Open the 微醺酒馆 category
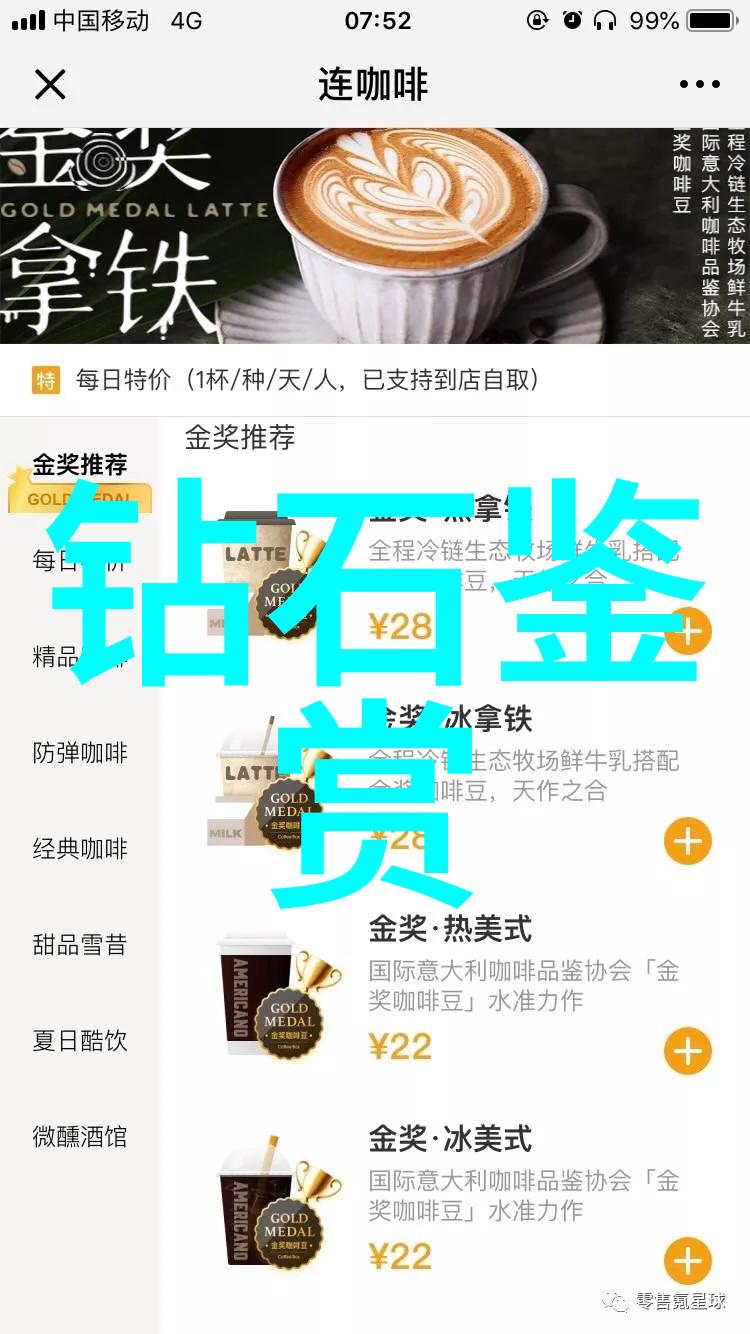The height and width of the screenshot is (1334, 750). [80, 1137]
